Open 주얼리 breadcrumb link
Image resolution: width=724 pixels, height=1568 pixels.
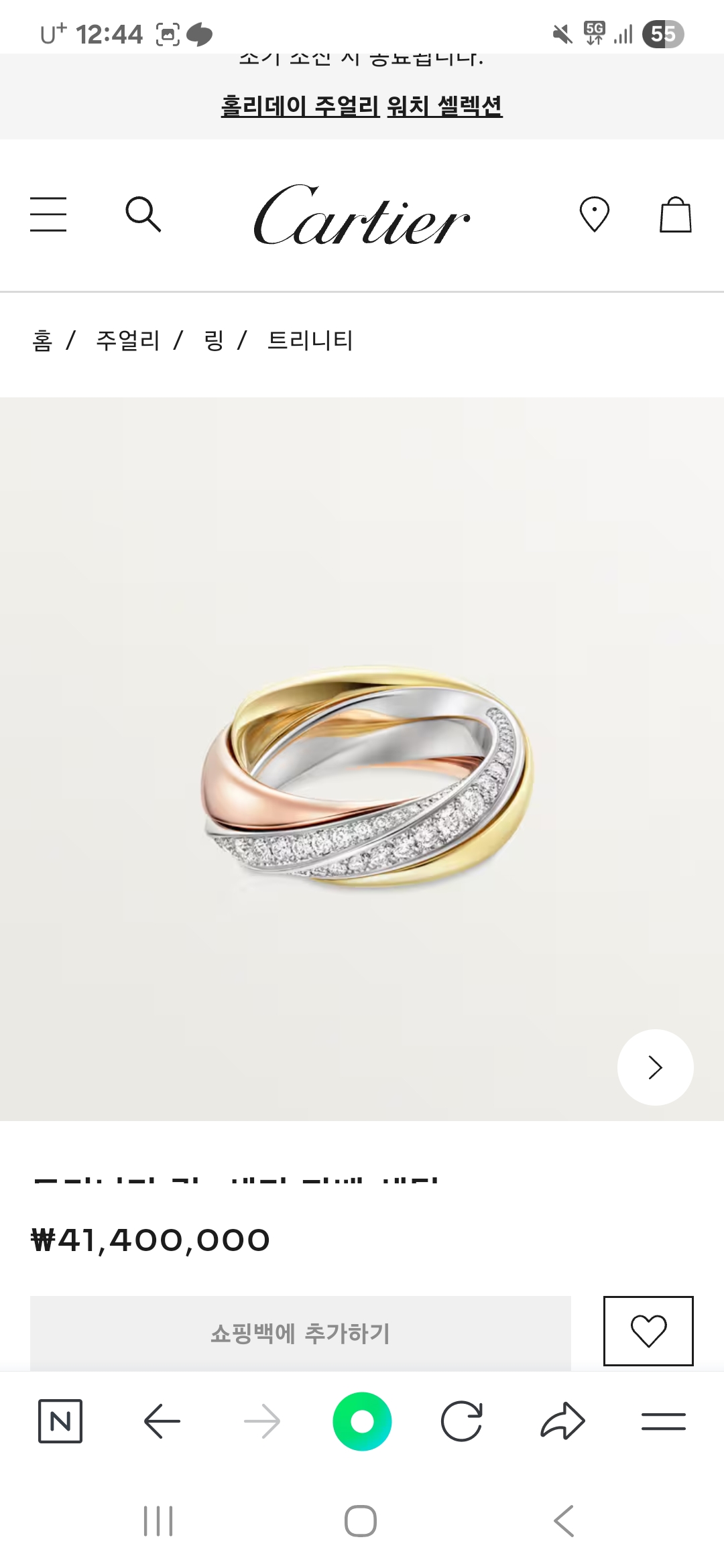tap(127, 340)
